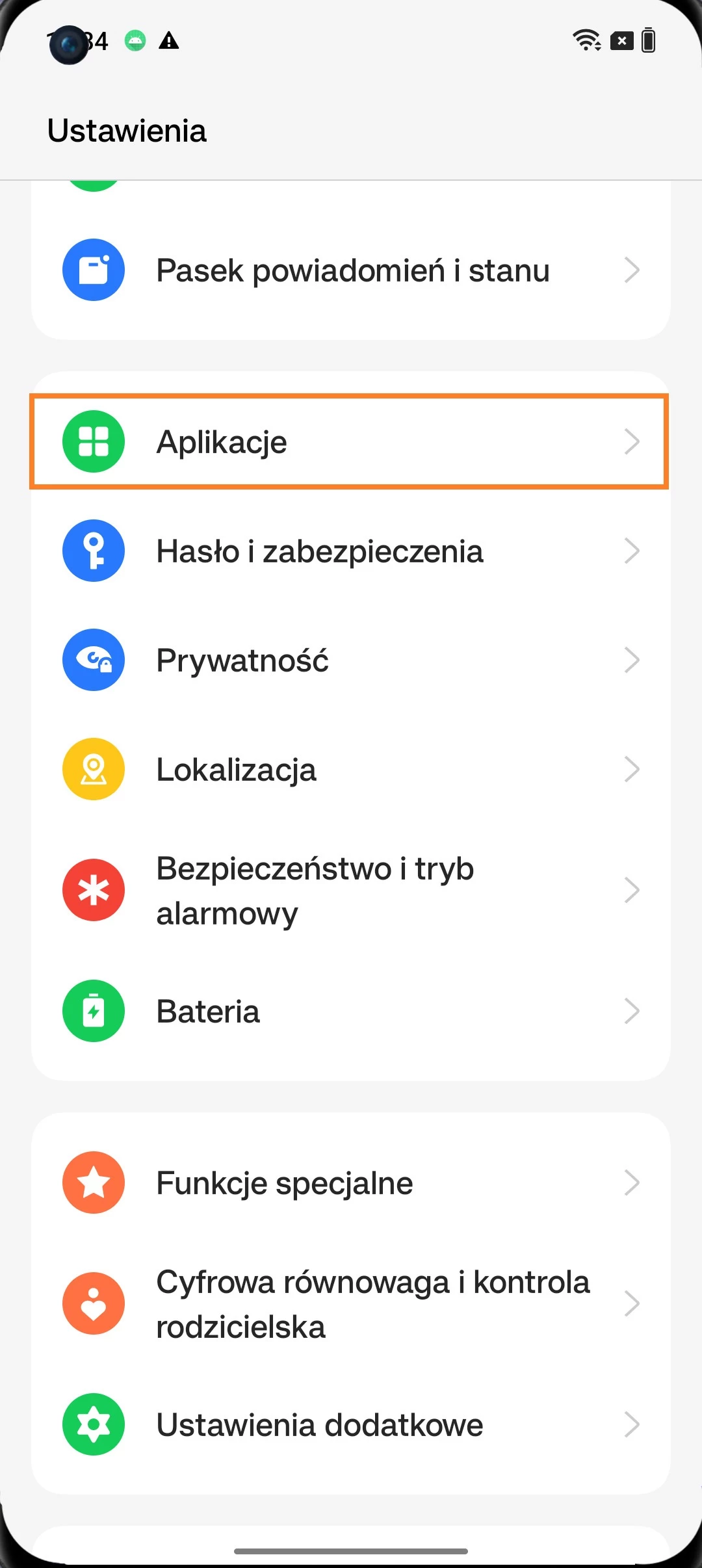This screenshot has height=1568, width=702.
Task: Open Funkcje specjalne
Action: coord(351,1183)
